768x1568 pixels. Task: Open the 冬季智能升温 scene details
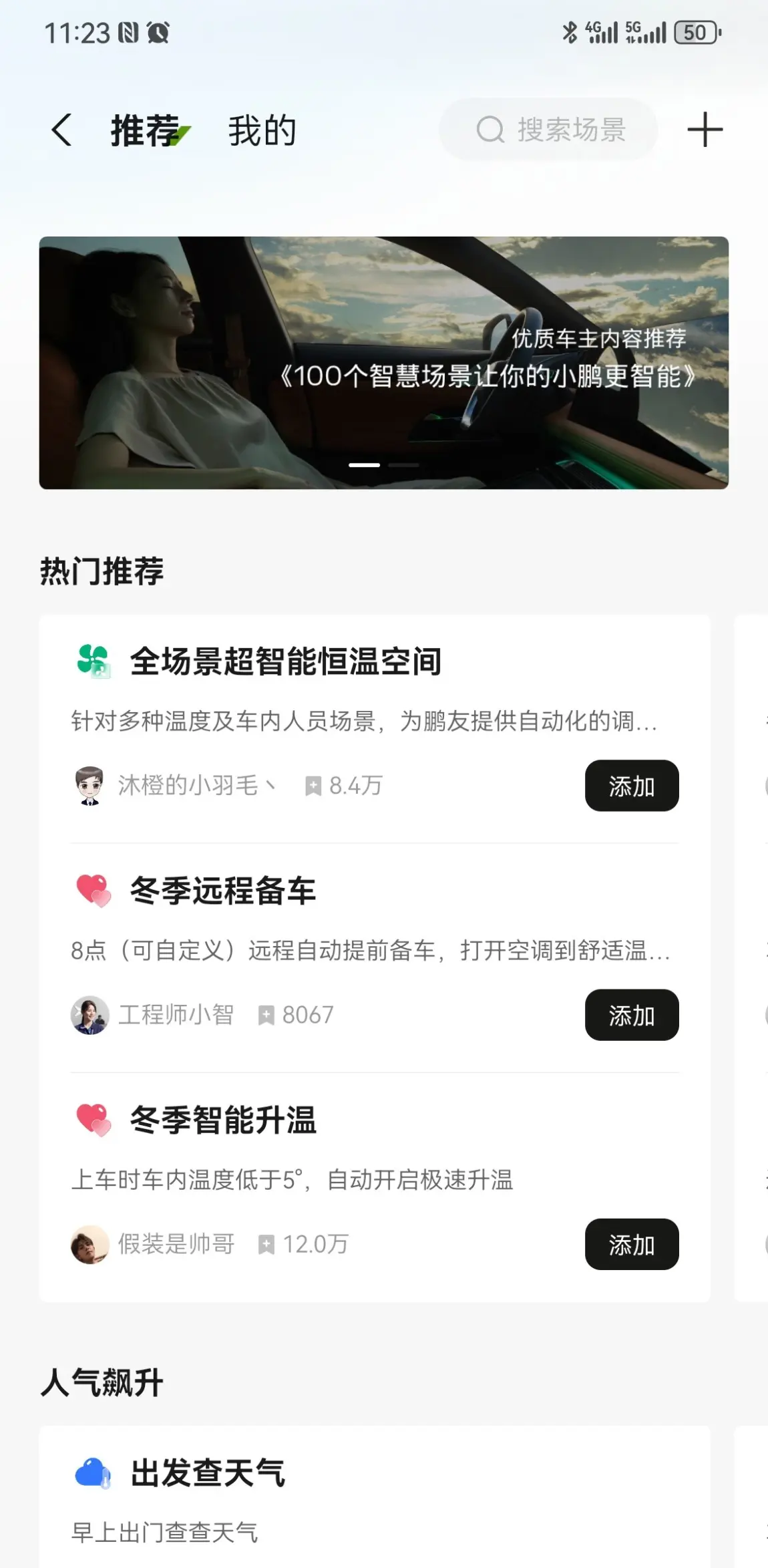coord(222,1120)
